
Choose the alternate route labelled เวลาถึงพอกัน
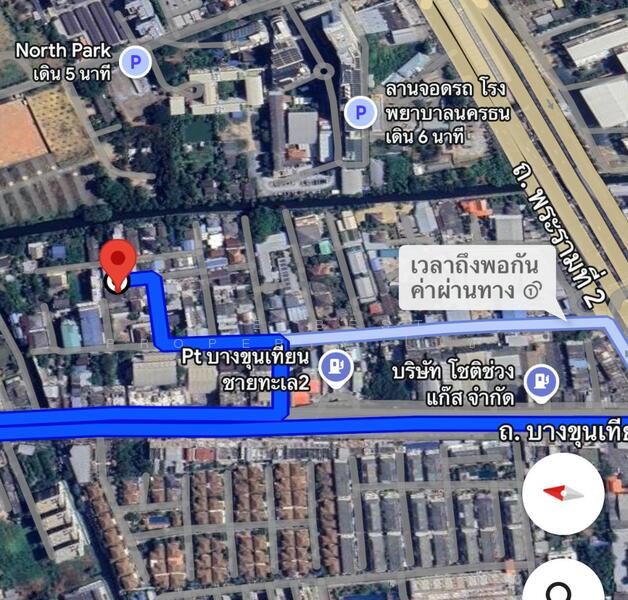pyautogui.click(x=483, y=280)
